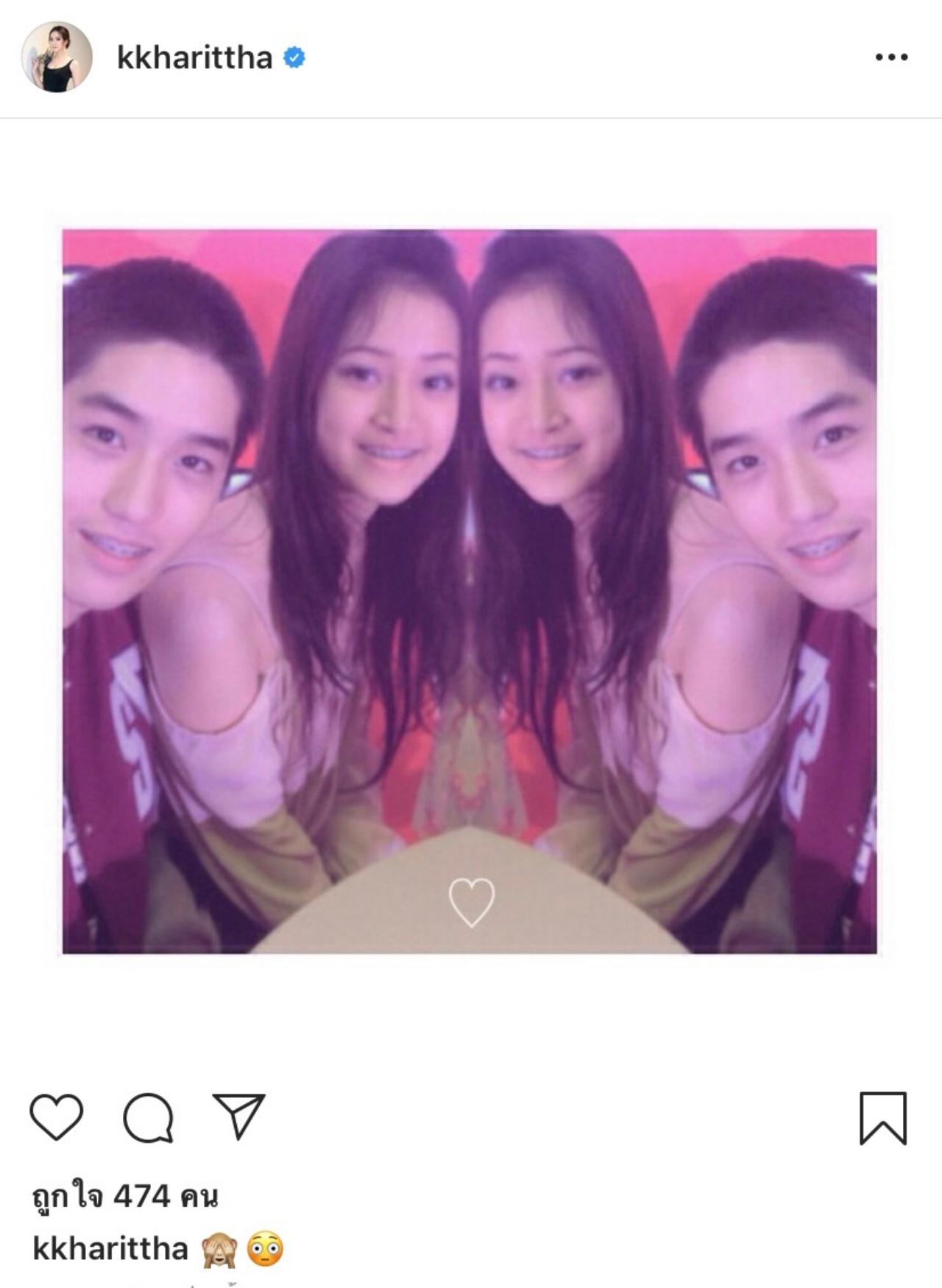The width and height of the screenshot is (942, 1288).
Task: Open comments with the speech bubble icon
Action: click(x=148, y=1118)
